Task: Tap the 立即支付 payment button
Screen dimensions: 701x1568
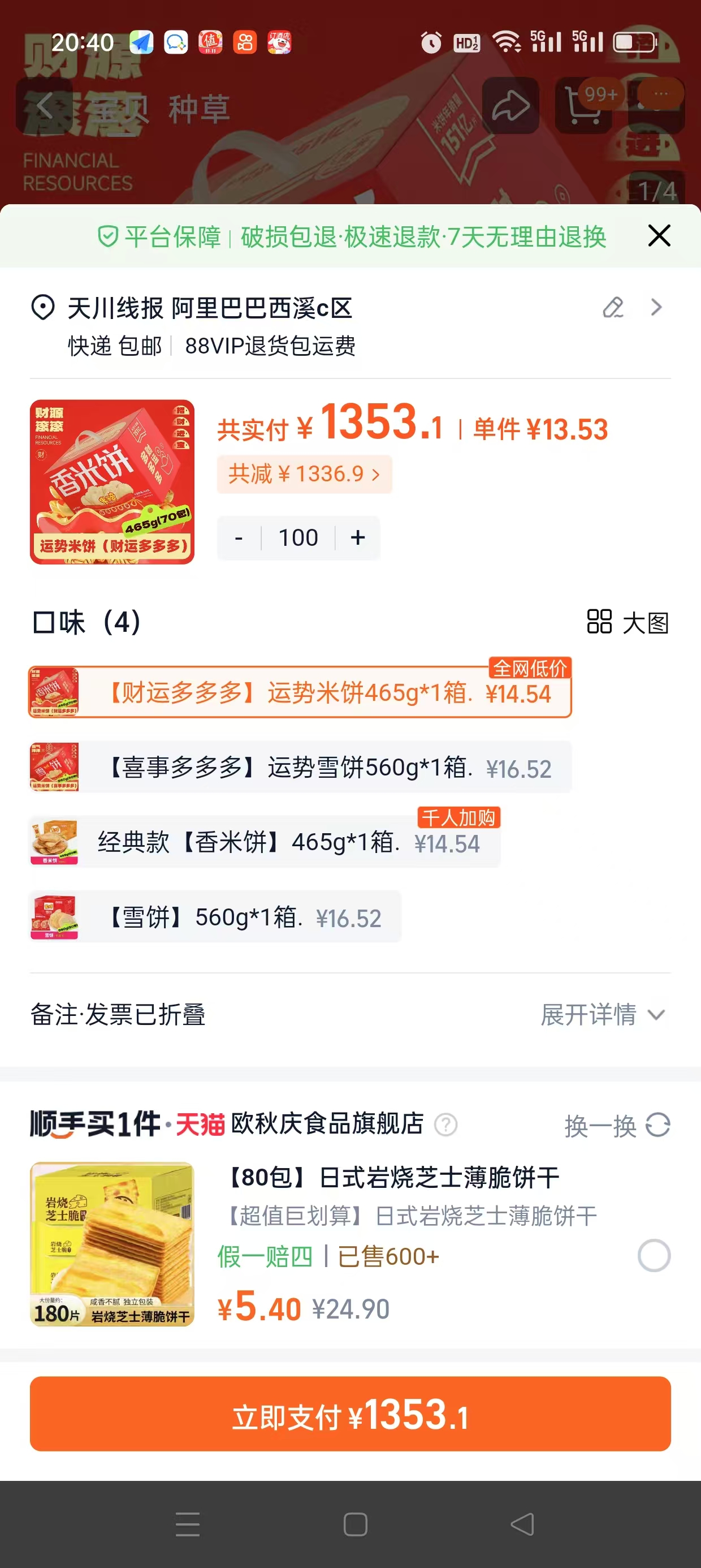Action: [350, 1416]
